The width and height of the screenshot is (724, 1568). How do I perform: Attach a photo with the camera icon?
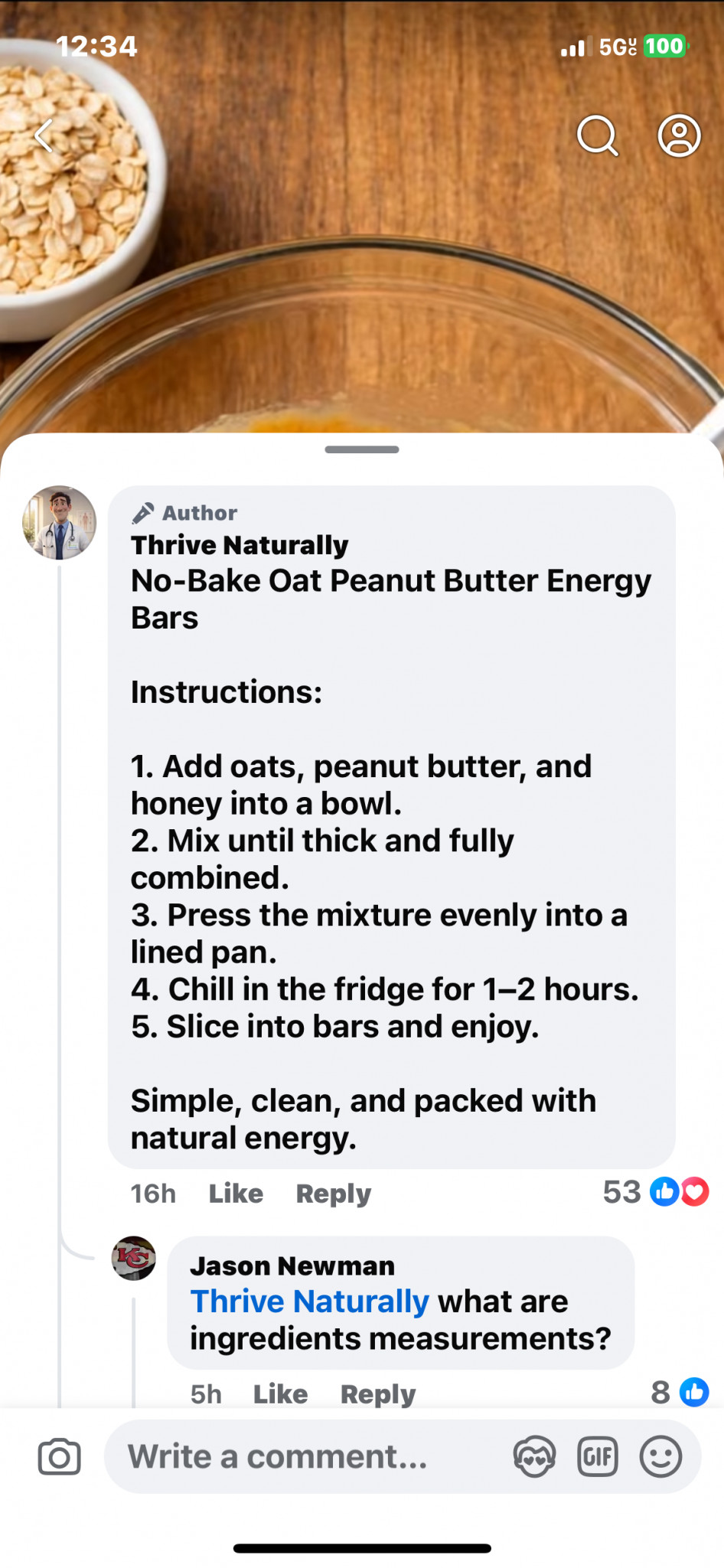pos(59,1456)
